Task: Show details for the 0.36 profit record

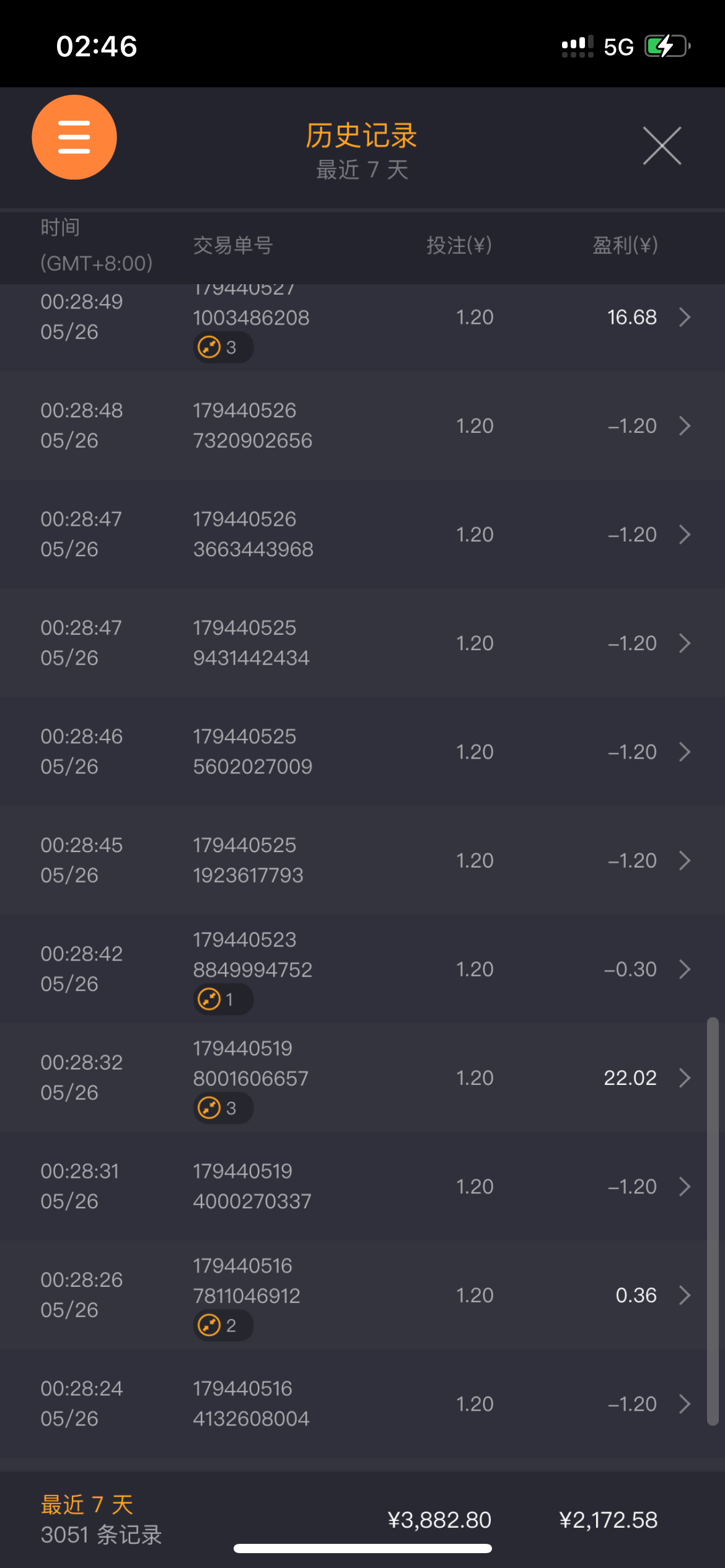Action: [362, 1295]
